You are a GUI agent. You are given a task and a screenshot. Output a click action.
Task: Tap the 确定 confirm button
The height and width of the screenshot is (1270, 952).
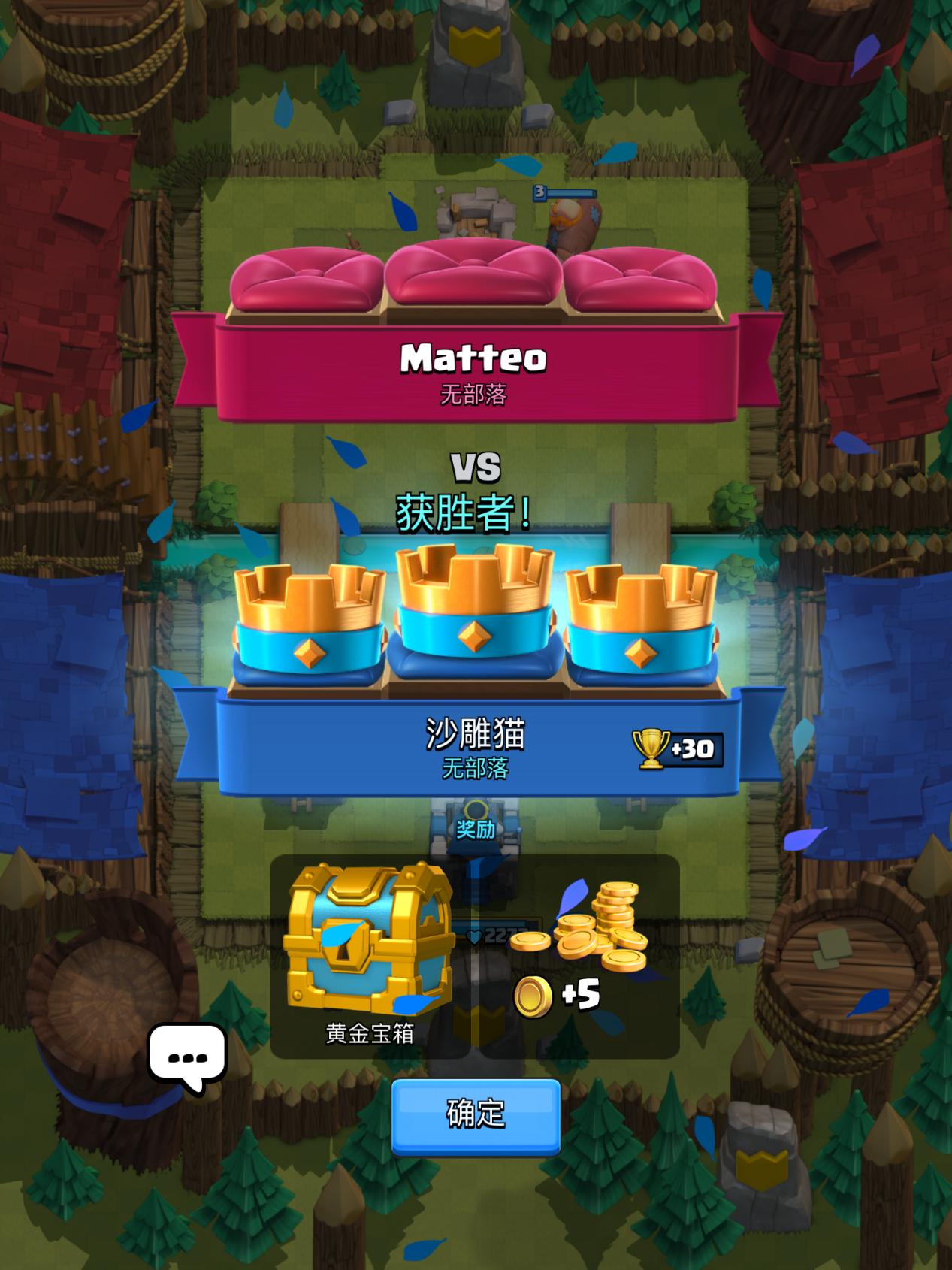click(476, 1114)
